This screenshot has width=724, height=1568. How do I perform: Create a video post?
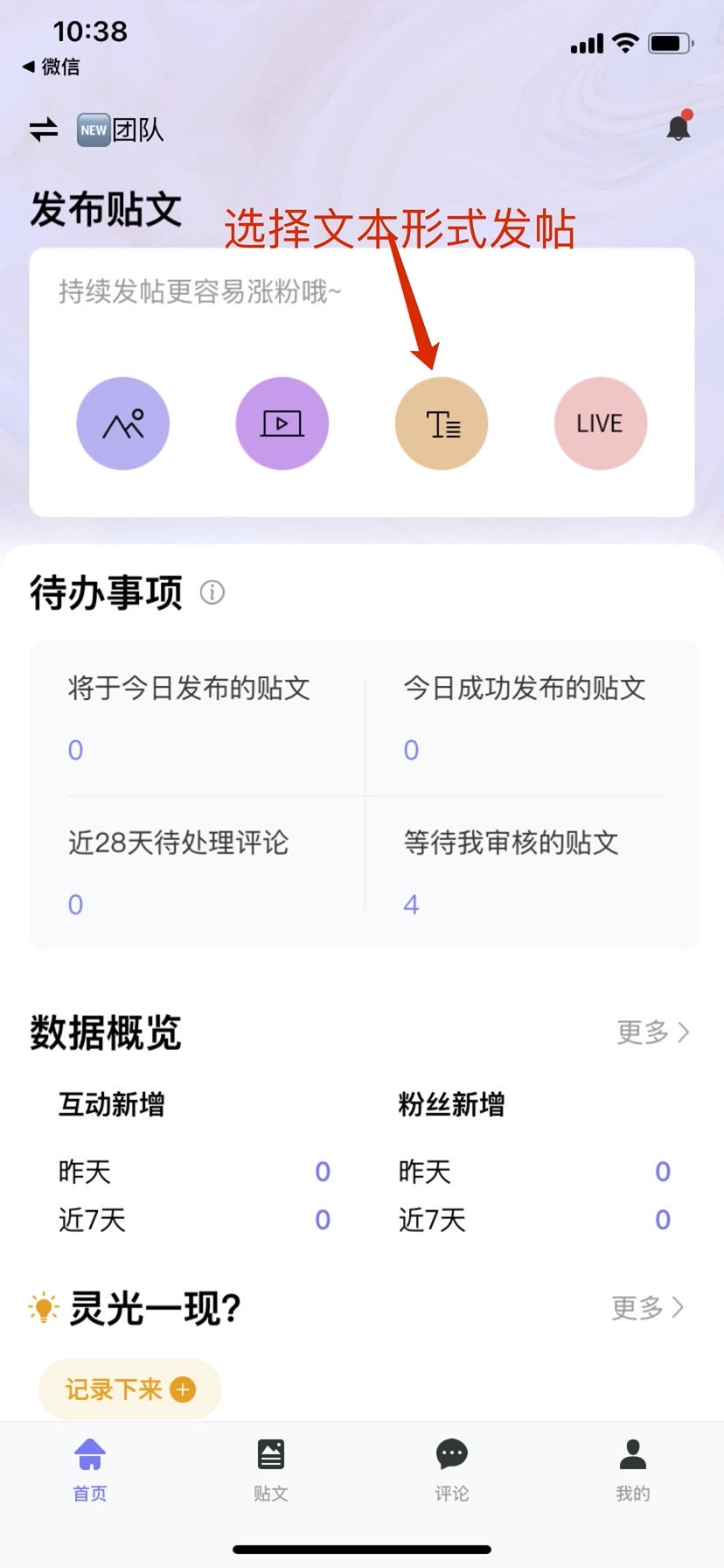(x=282, y=423)
